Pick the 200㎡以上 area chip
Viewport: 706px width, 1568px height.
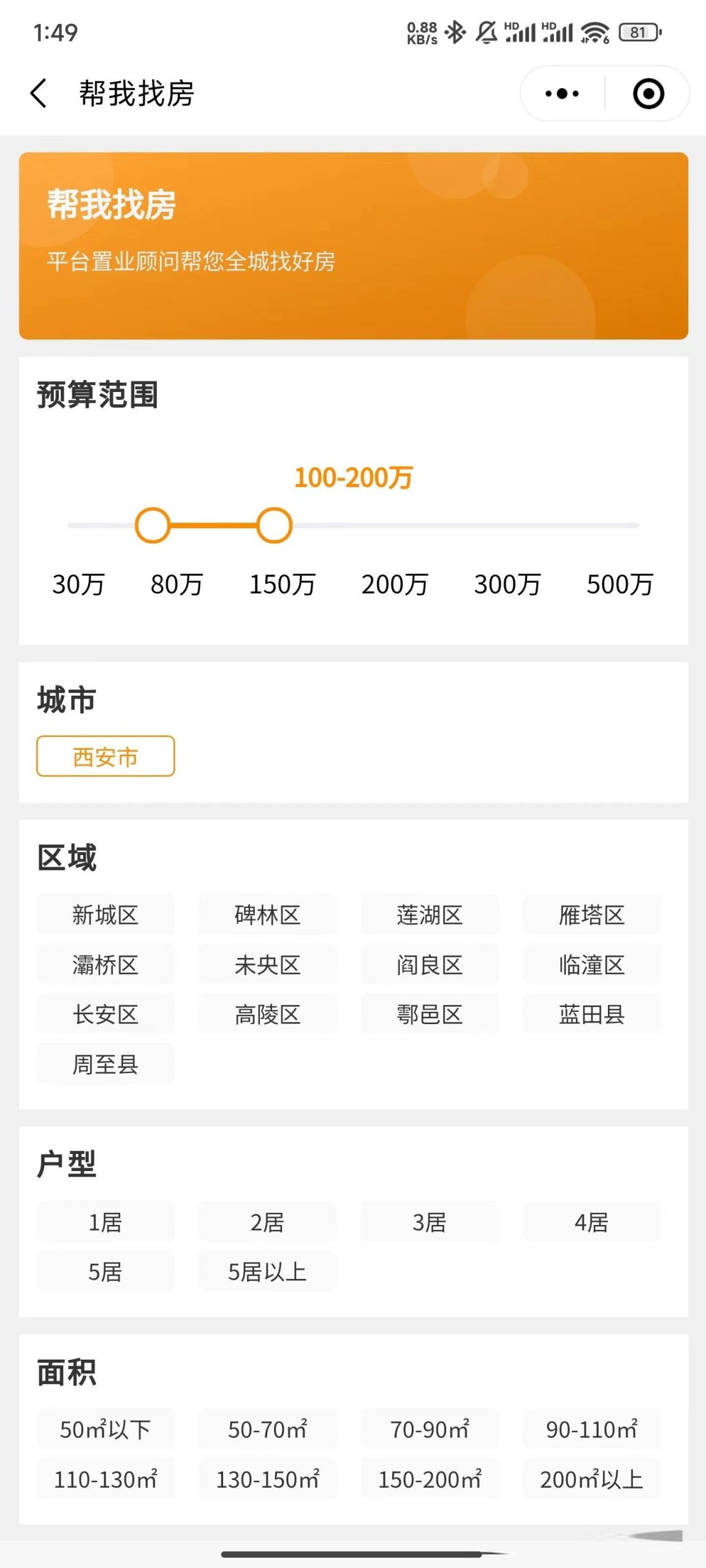(x=591, y=1480)
